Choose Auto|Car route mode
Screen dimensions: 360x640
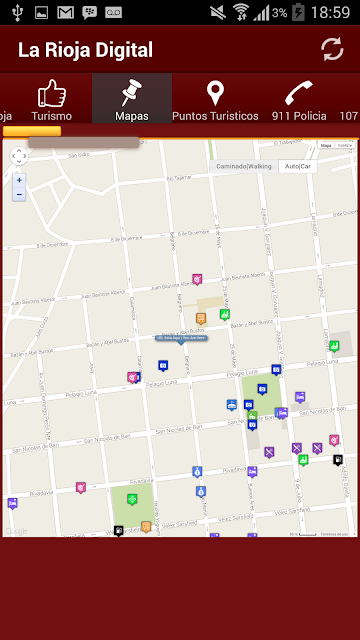click(x=298, y=166)
